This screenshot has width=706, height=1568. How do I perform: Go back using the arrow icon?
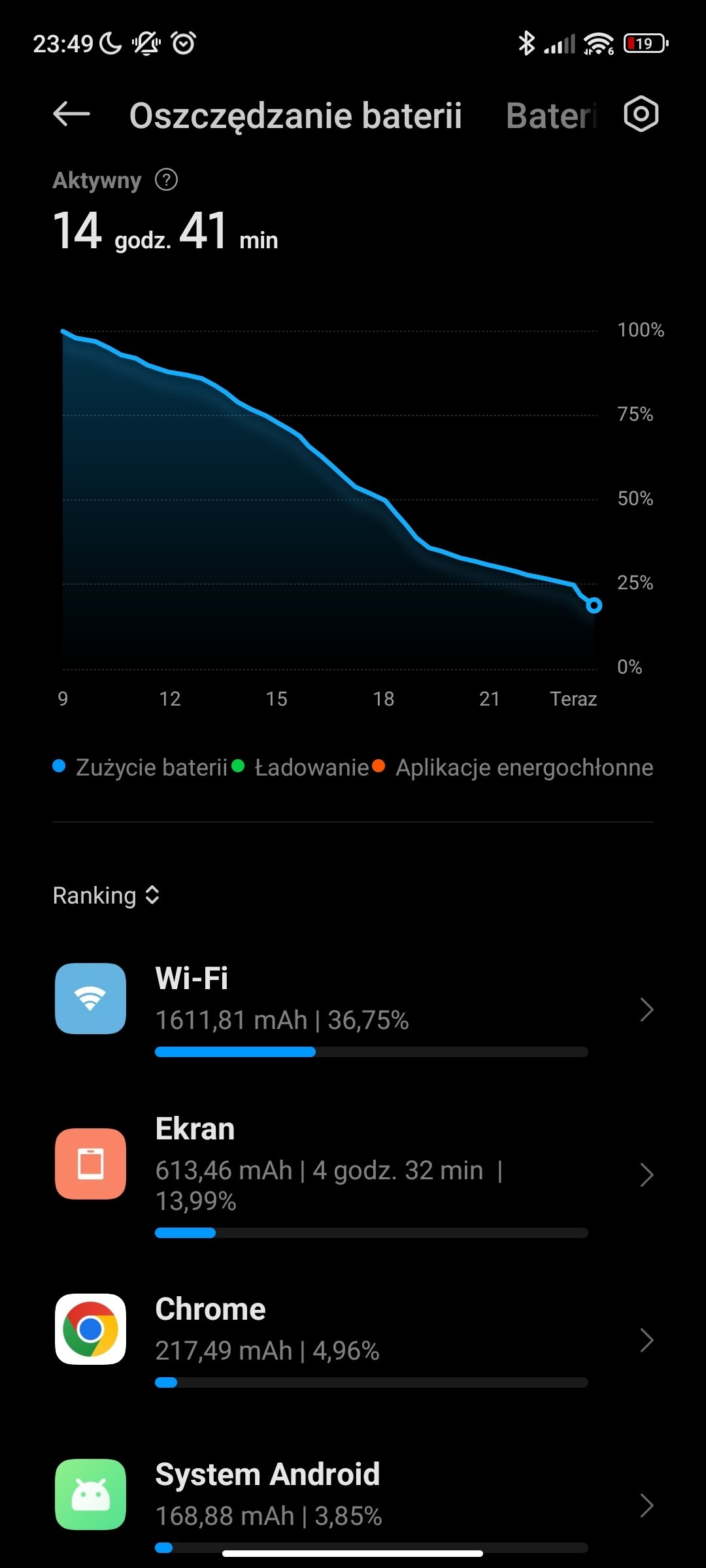coord(71,114)
